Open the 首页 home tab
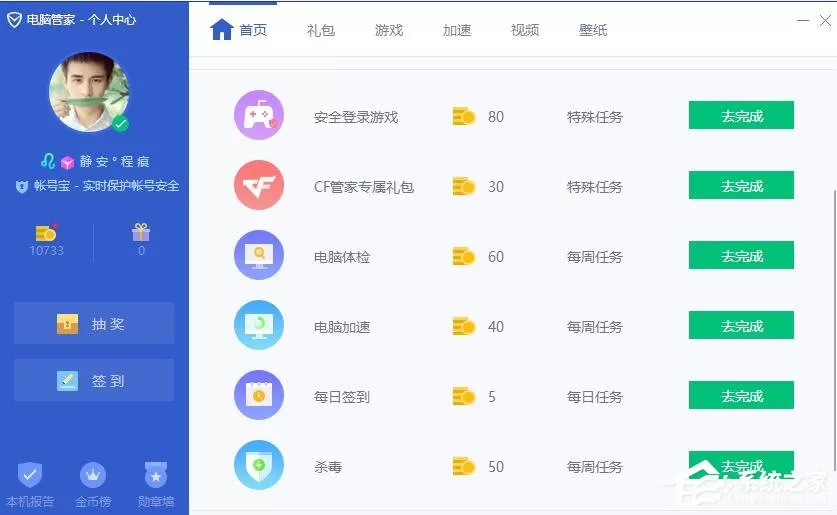Viewport: 837px width, 515px height. [239, 30]
